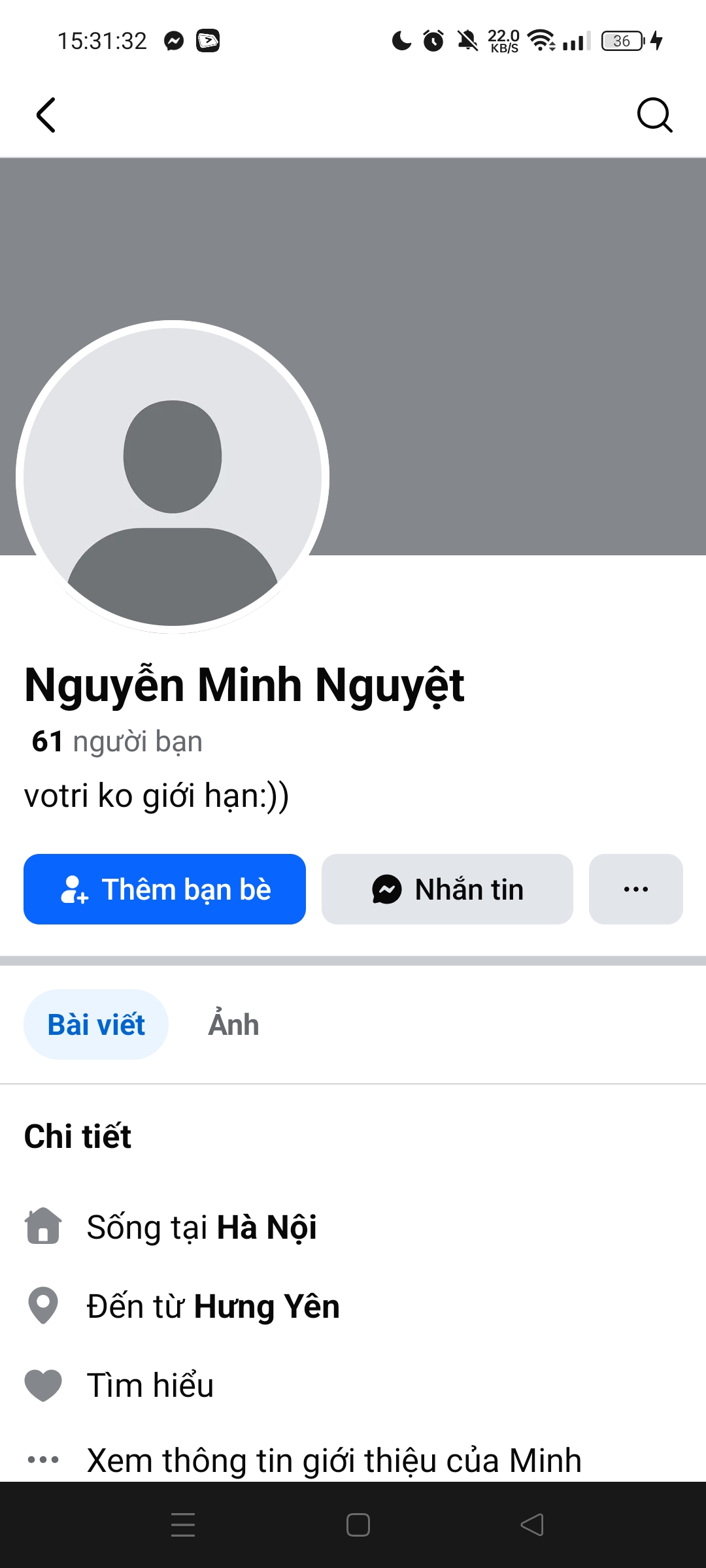Go to home screen via system button

[x=358, y=1525]
